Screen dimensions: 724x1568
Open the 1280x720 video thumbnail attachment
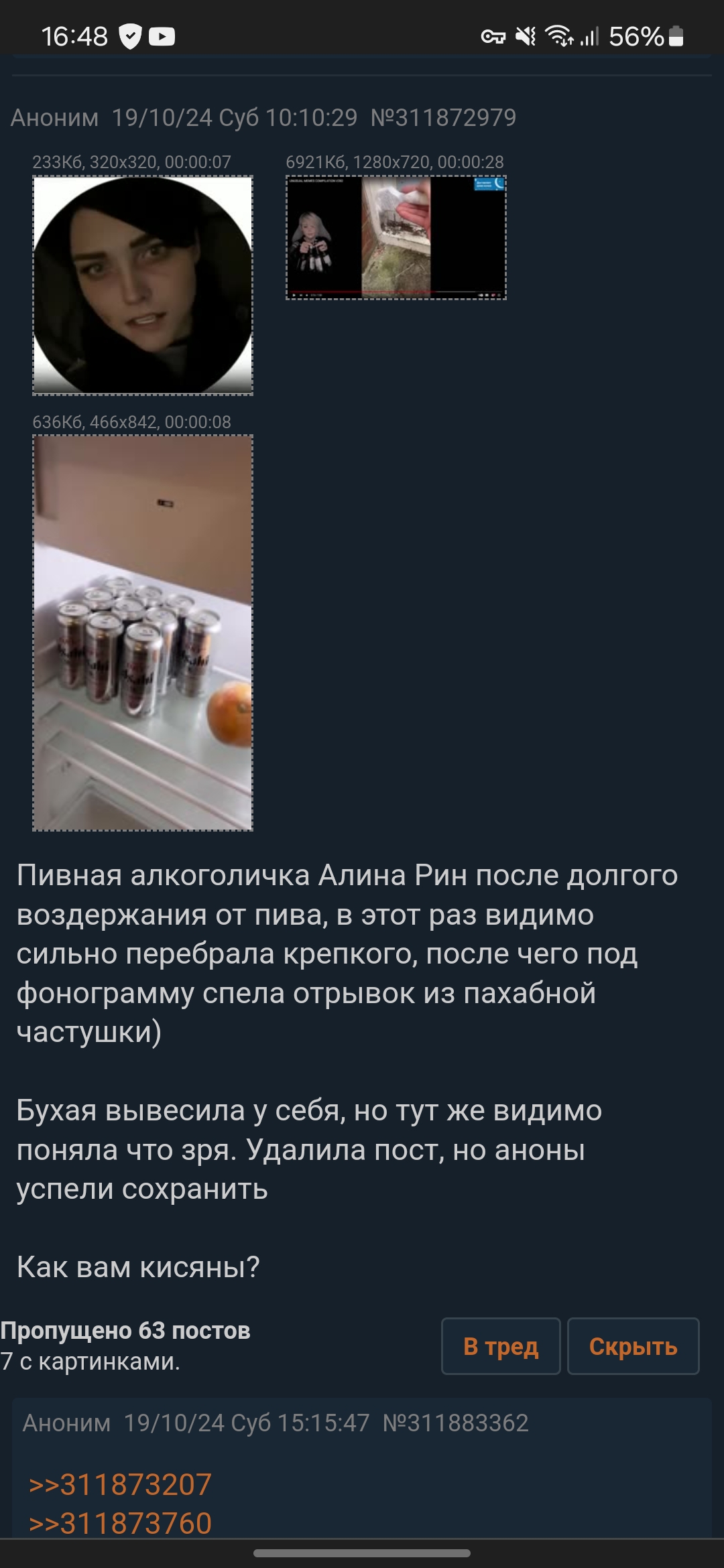[396, 237]
